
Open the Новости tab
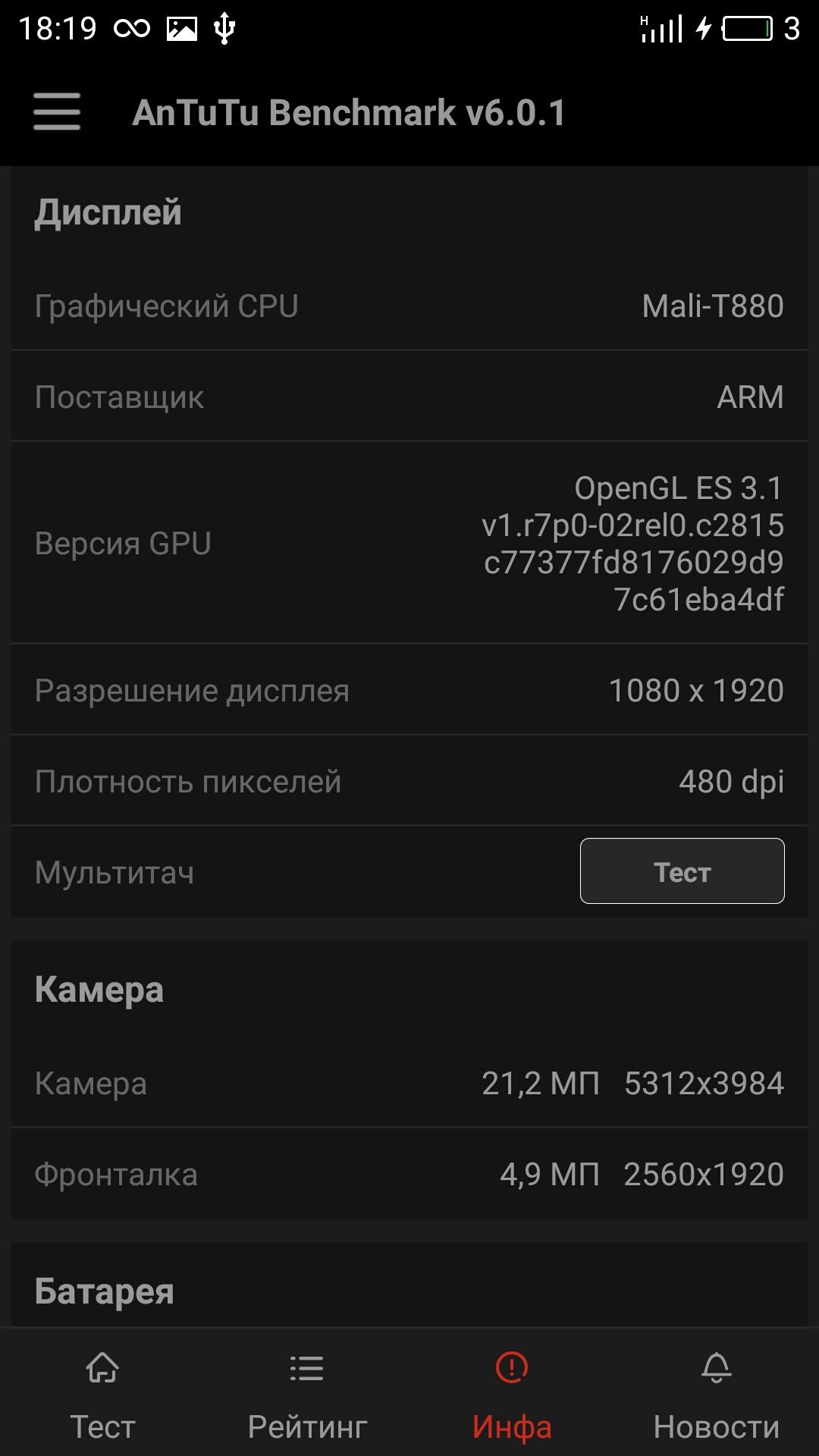tap(716, 1397)
